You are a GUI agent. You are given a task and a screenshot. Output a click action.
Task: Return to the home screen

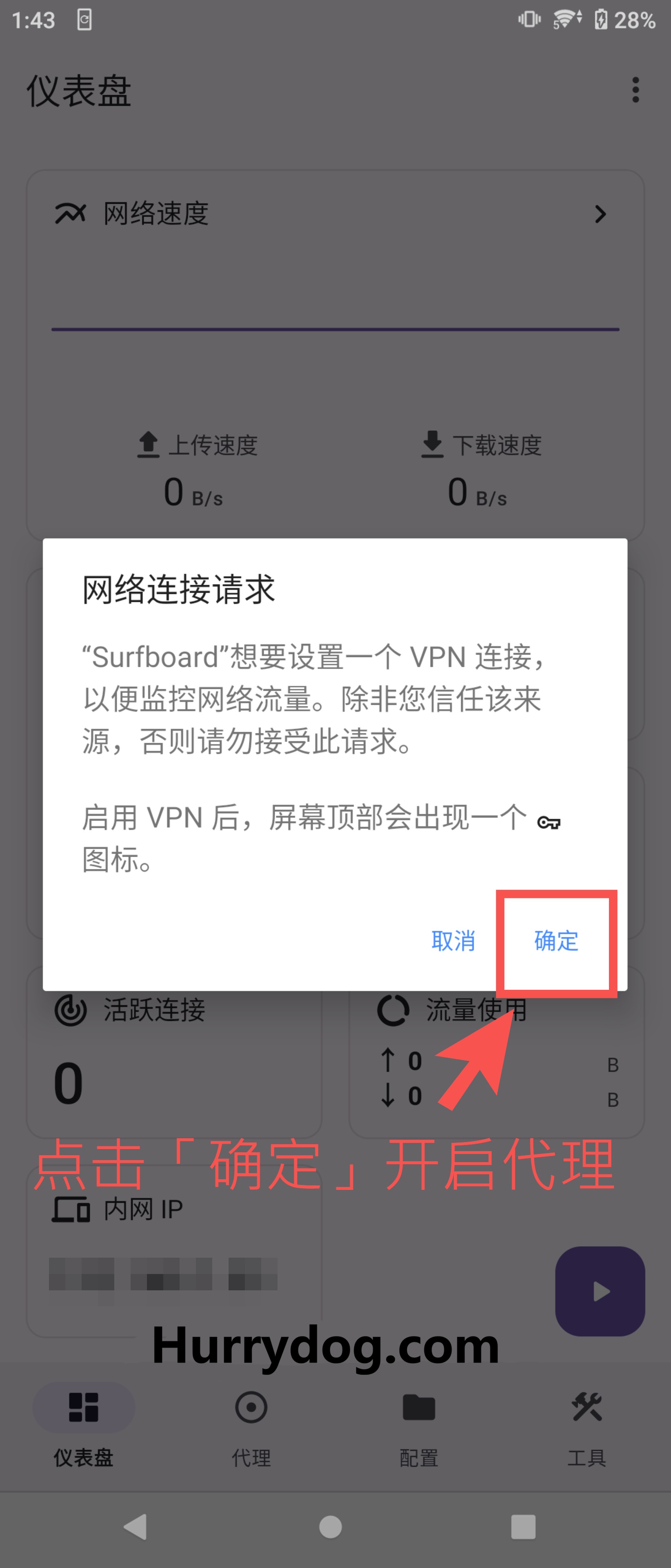point(330,1526)
